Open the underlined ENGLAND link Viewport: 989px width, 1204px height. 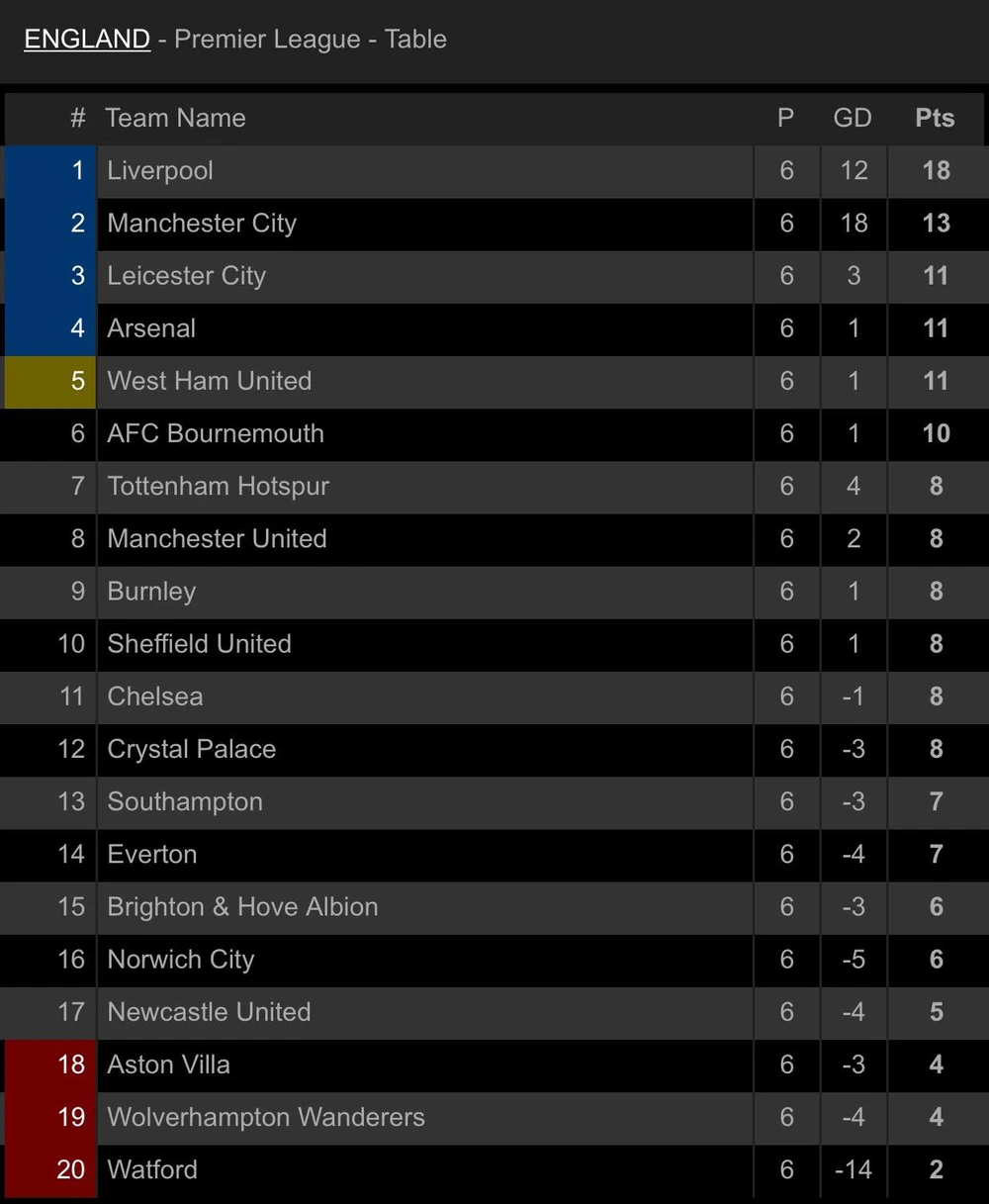click(87, 40)
